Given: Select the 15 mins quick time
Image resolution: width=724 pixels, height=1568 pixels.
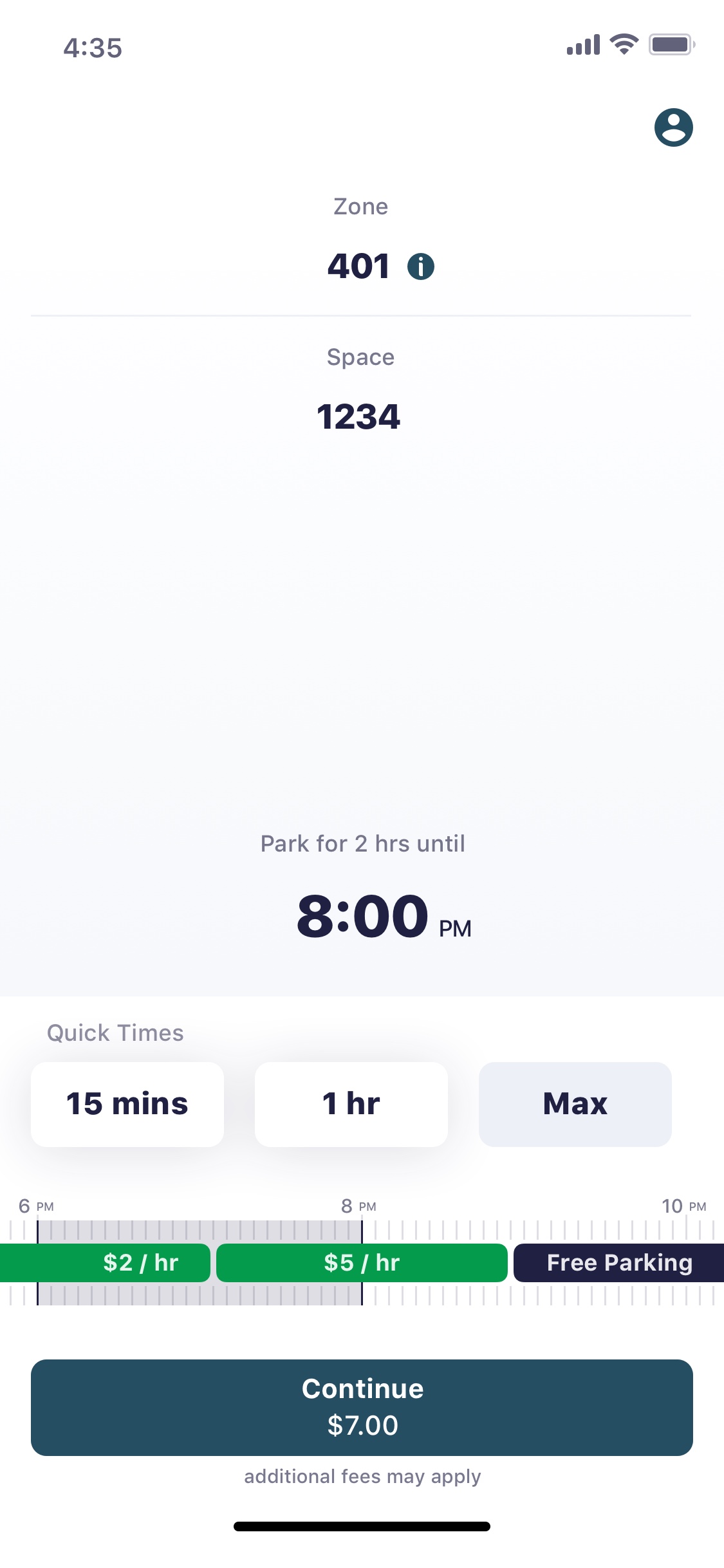Looking at the screenshot, I should pos(127,1104).
